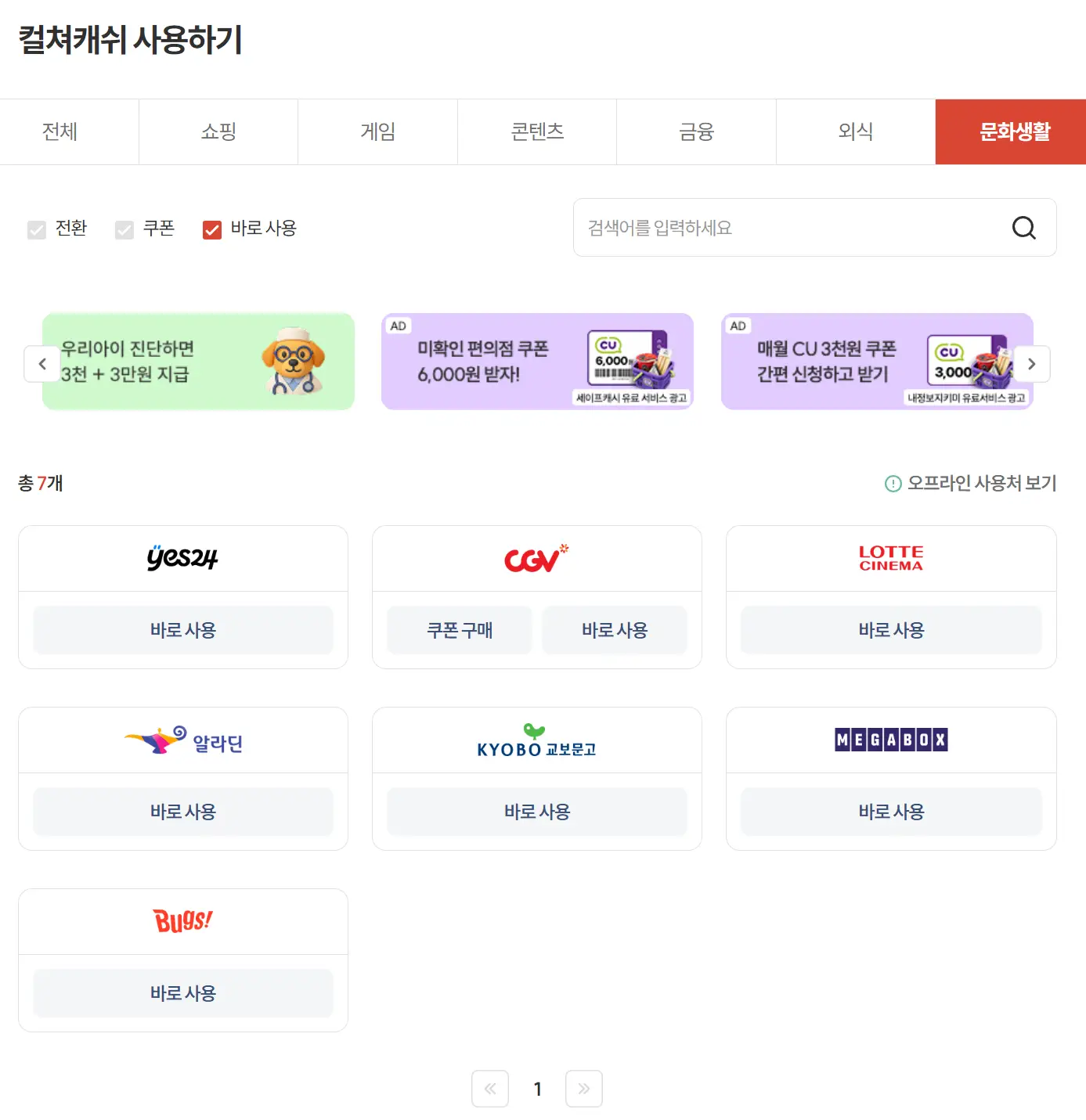
Task: Open the 외식 tab
Action: click(x=856, y=131)
